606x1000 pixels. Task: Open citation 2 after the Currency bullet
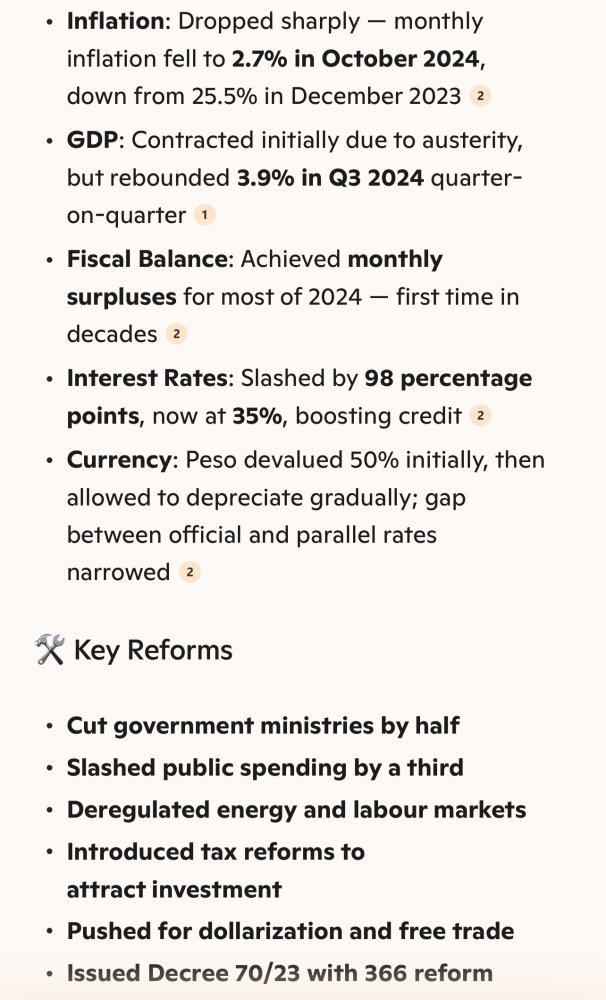189,572
